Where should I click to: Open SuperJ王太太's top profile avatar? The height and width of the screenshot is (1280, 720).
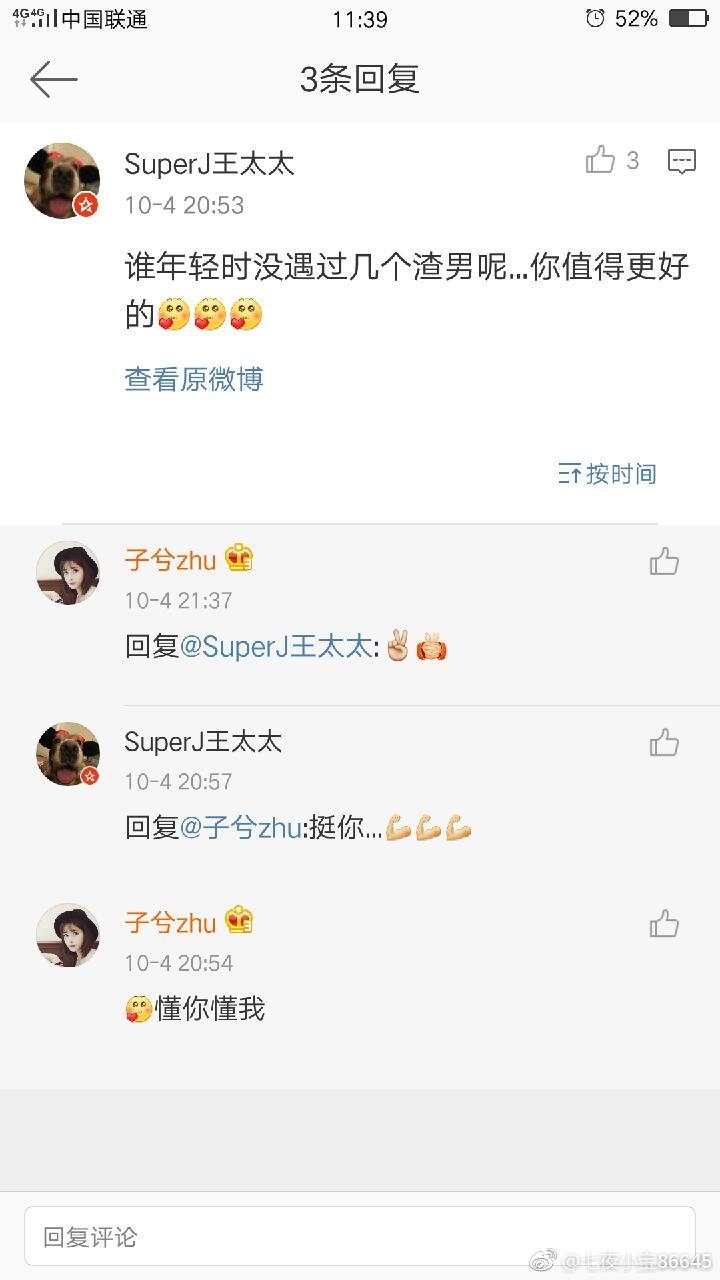62,180
